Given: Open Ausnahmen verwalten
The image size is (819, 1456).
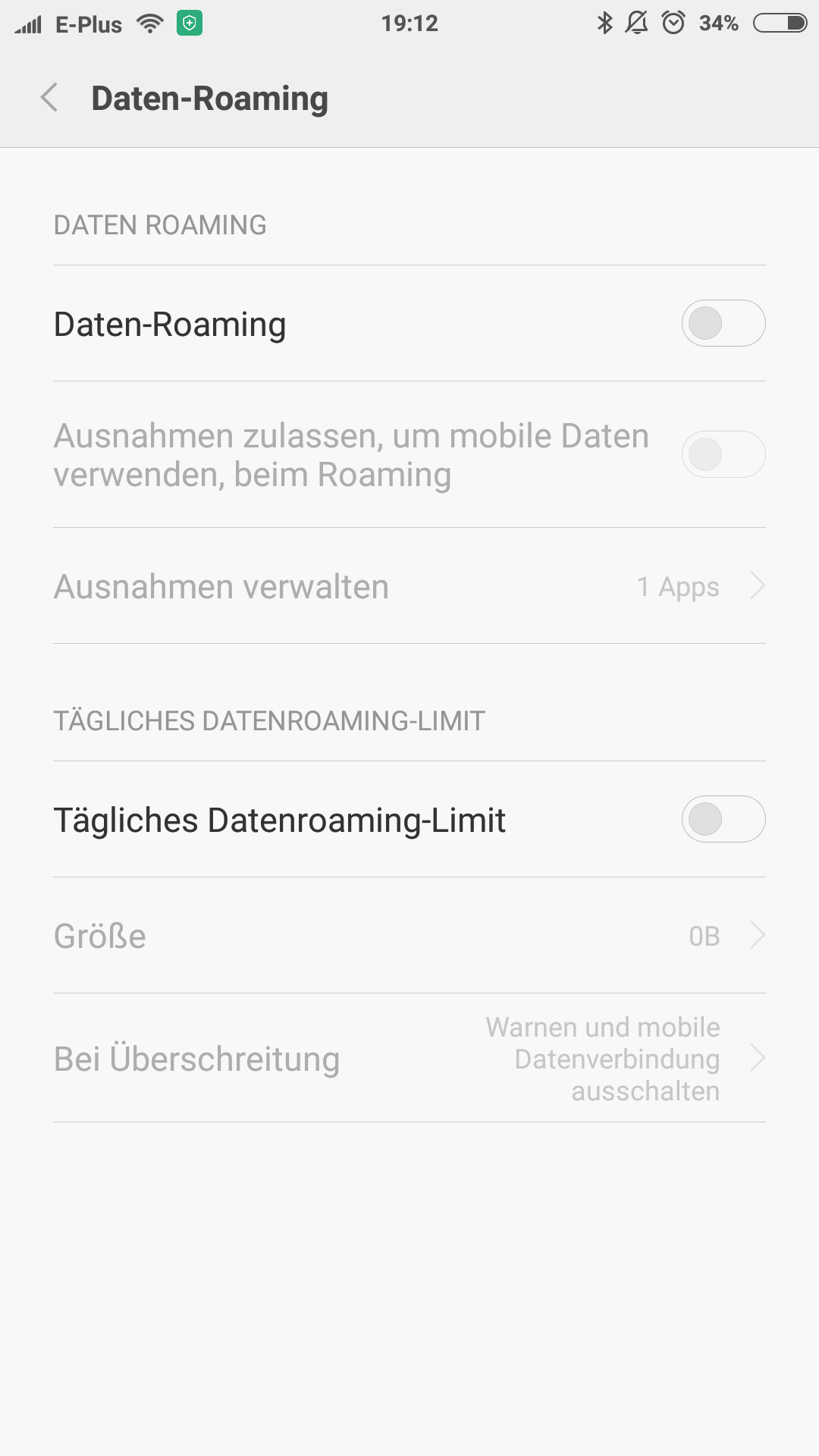Looking at the screenshot, I should (x=409, y=586).
